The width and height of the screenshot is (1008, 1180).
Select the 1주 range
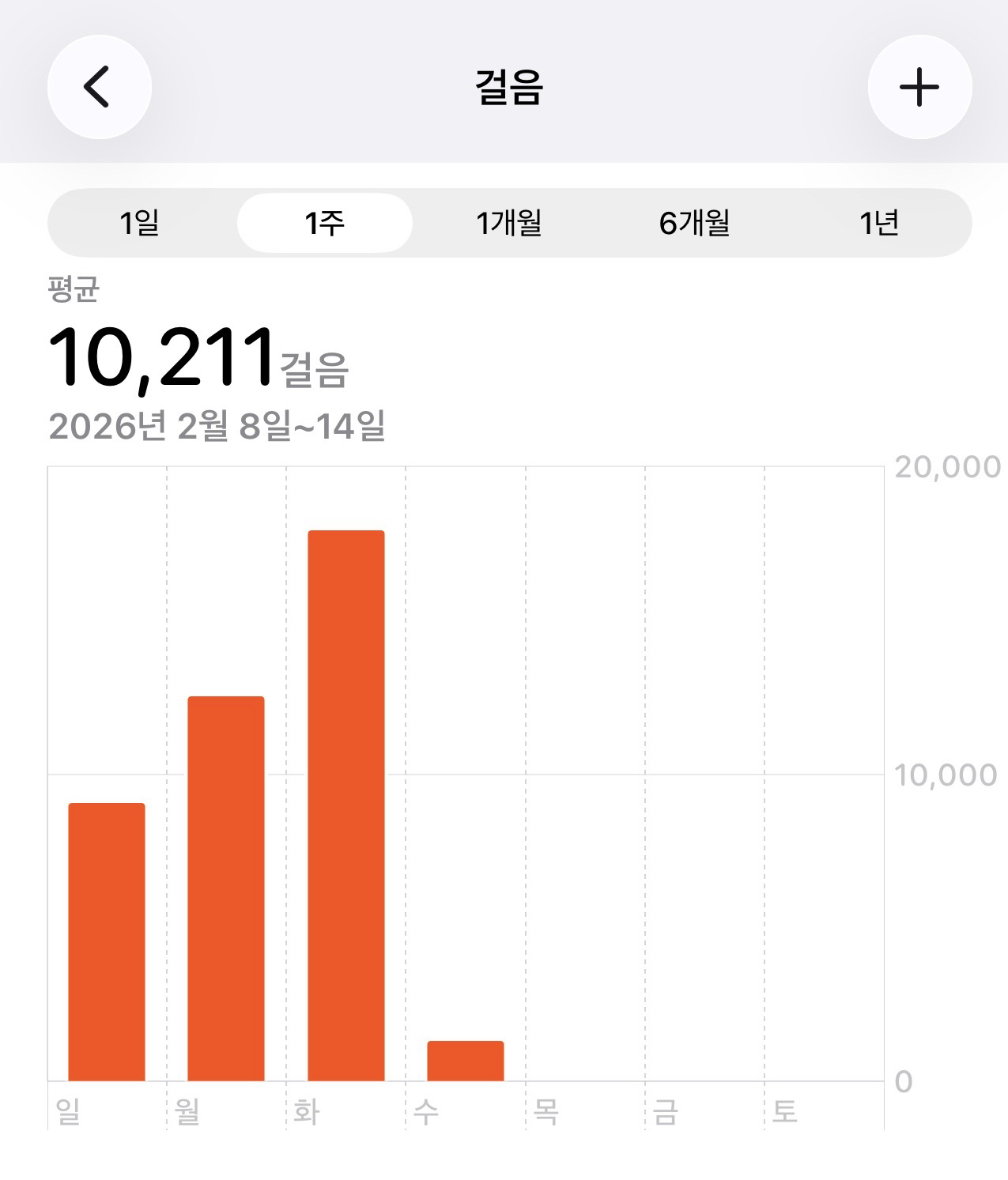click(x=324, y=223)
